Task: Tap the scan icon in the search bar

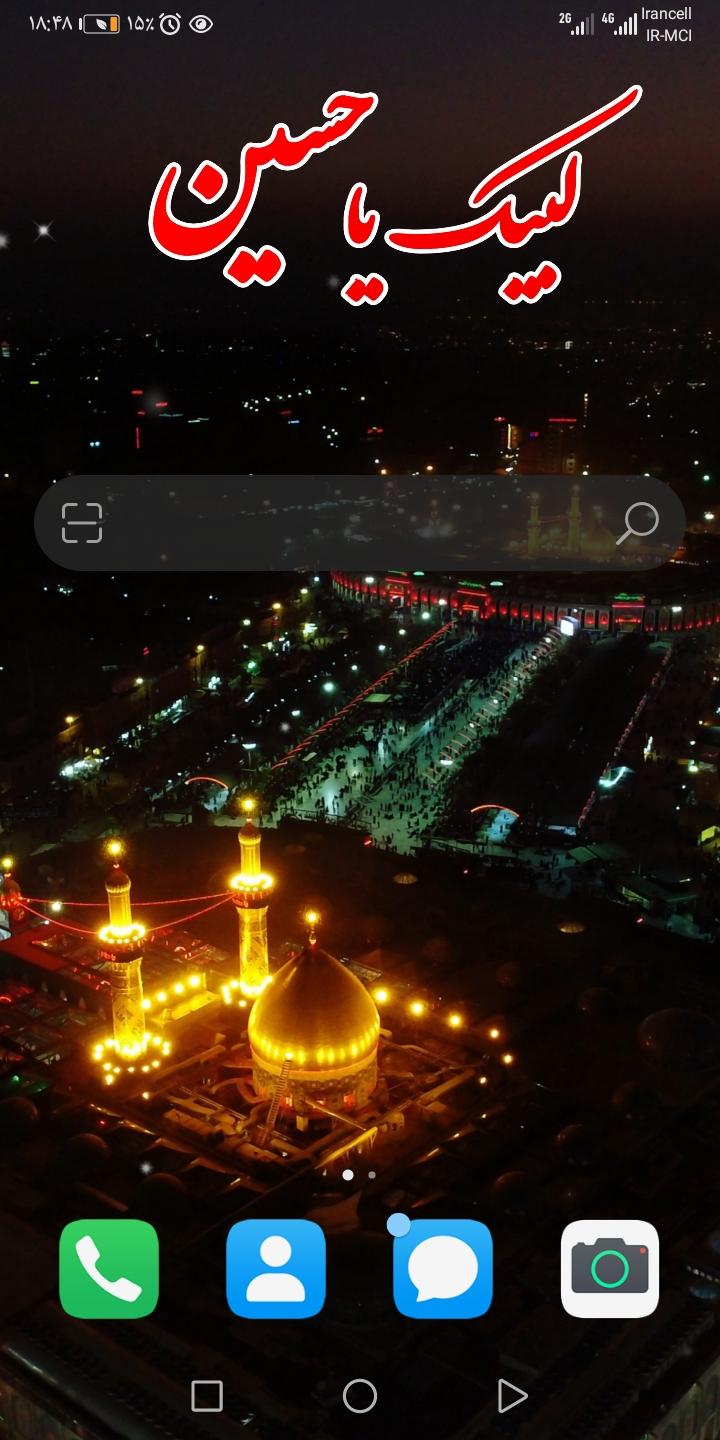Action: pos(82,523)
